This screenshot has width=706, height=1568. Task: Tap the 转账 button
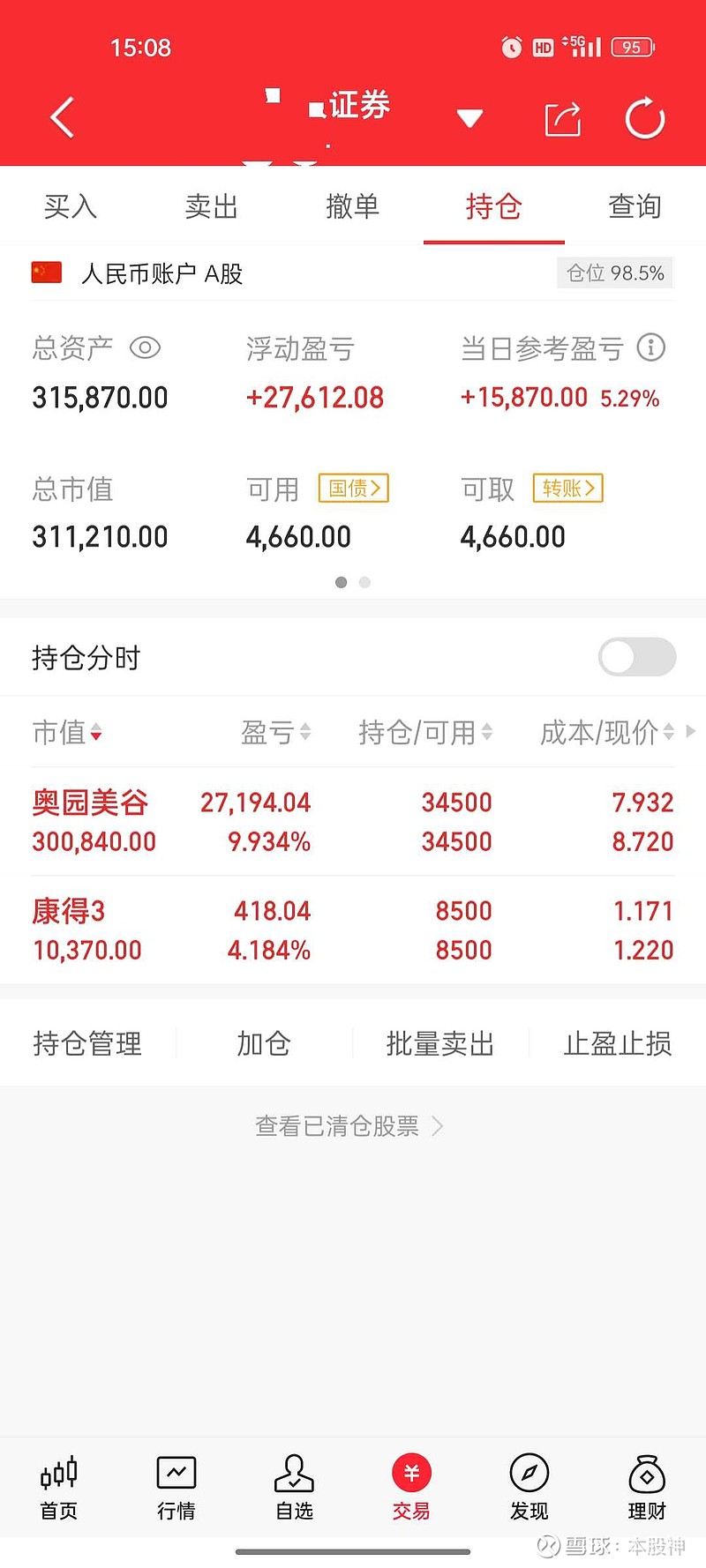(x=568, y=488)
